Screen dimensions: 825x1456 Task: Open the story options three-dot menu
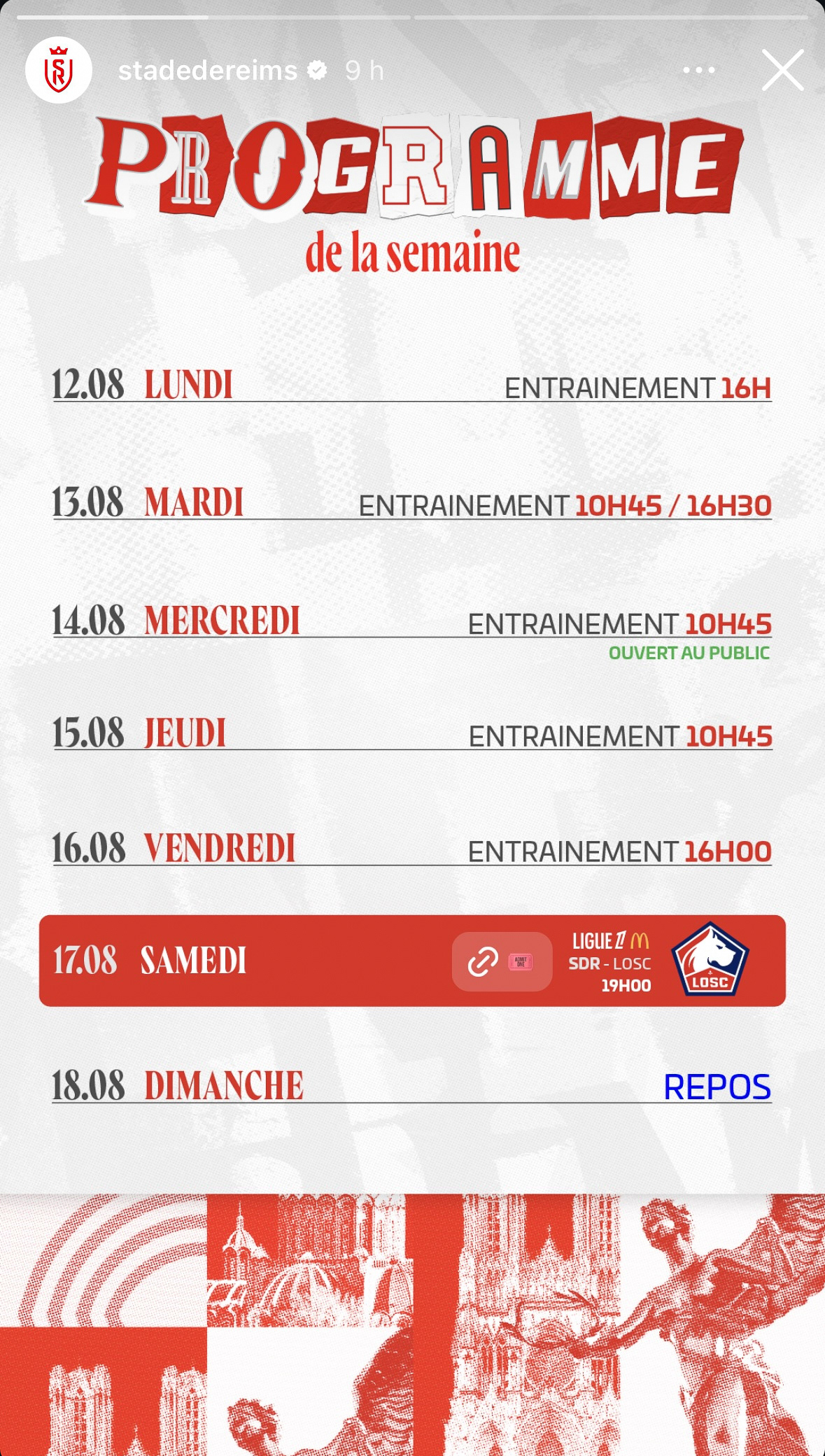[x=698, y=70]
